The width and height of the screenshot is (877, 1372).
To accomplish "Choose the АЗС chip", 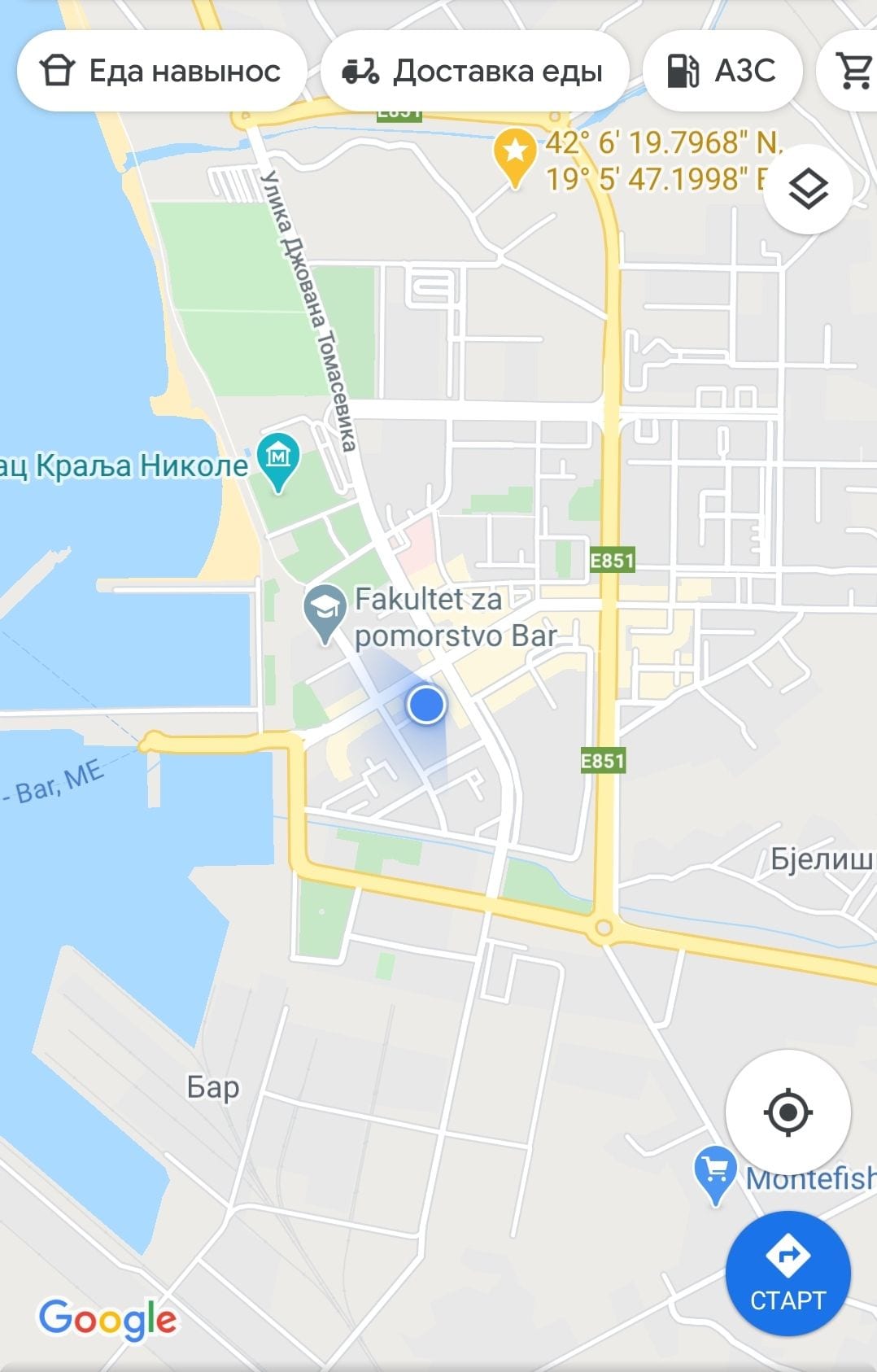I will [722, 72].
